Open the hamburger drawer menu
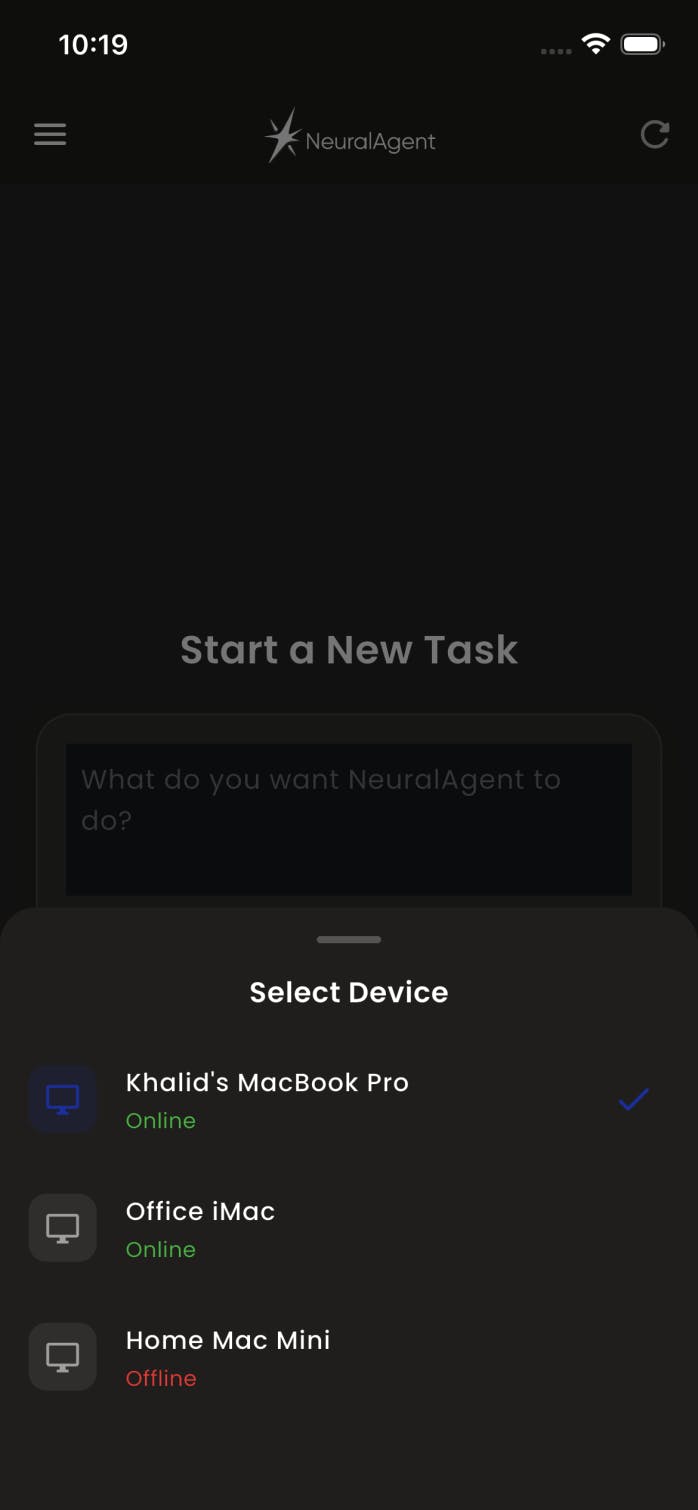Image resolution: width=698 pixels, height=1510 pixels. tap(50, 135)
